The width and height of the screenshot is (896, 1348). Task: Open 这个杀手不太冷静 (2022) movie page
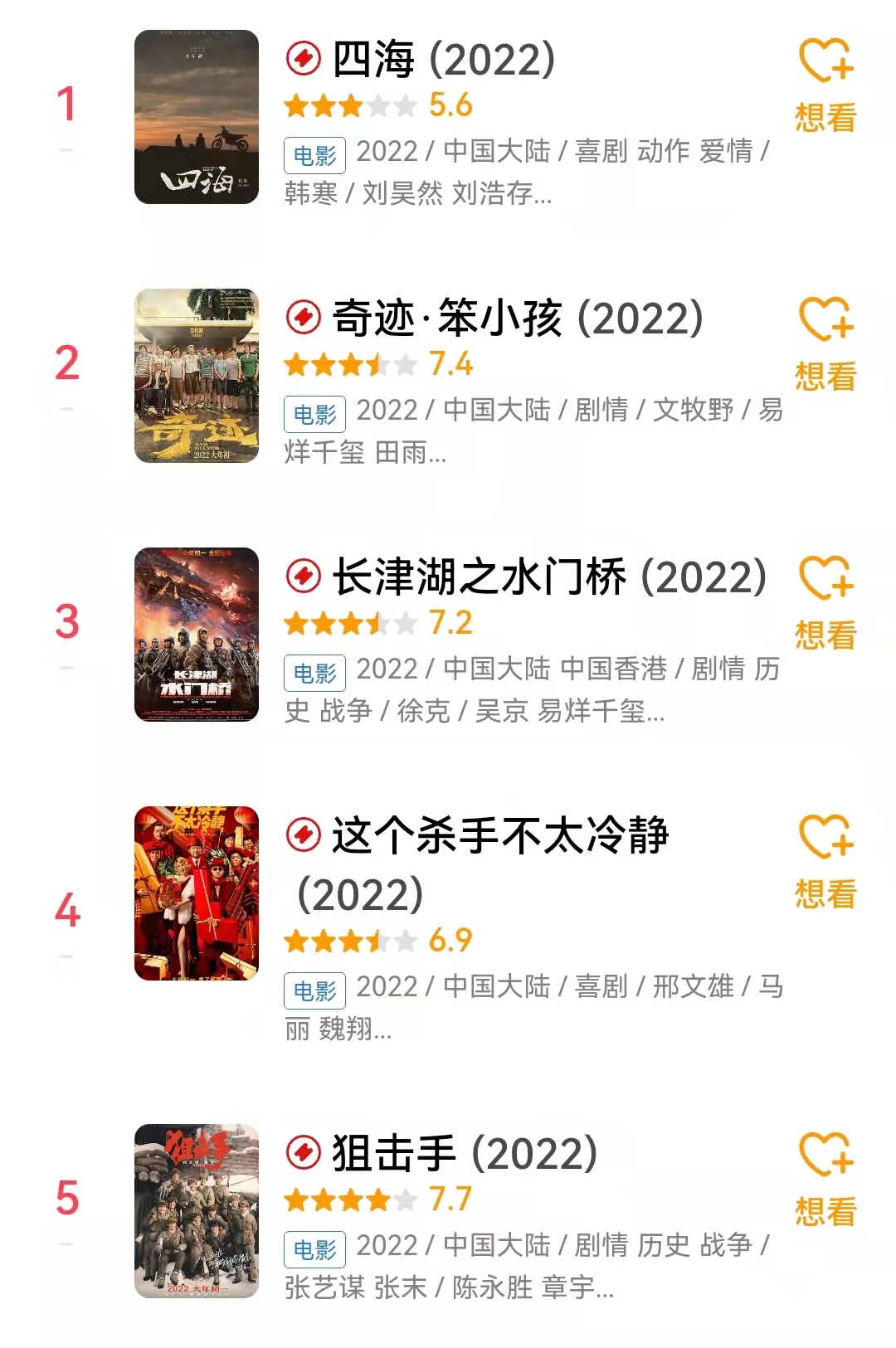point(499,836)
